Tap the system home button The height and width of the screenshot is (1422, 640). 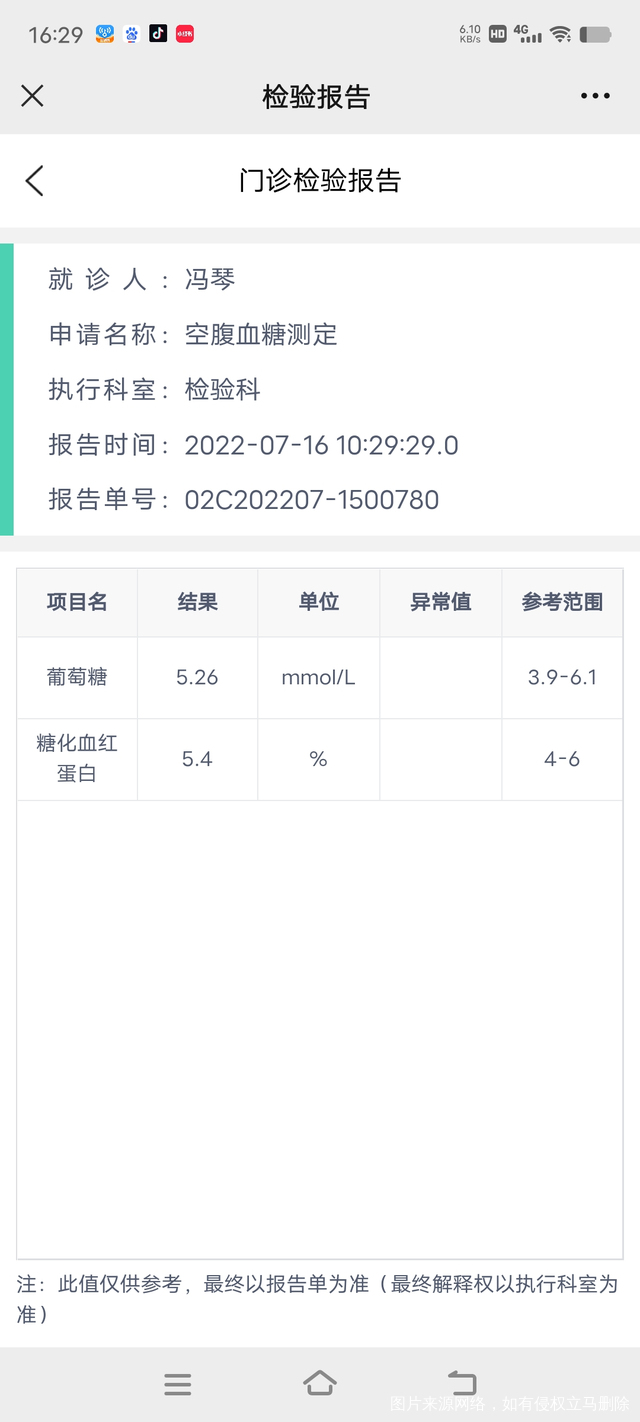(x=320, y=1383)
